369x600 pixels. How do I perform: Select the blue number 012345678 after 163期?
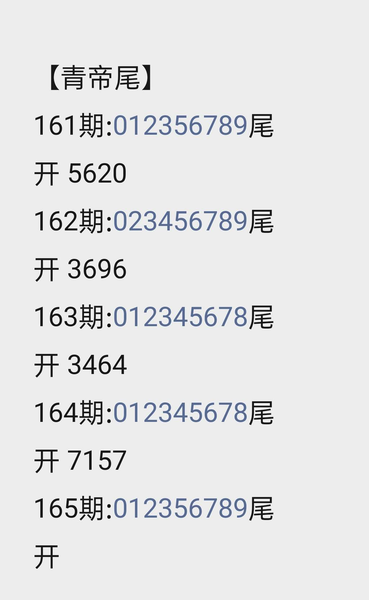180,317
